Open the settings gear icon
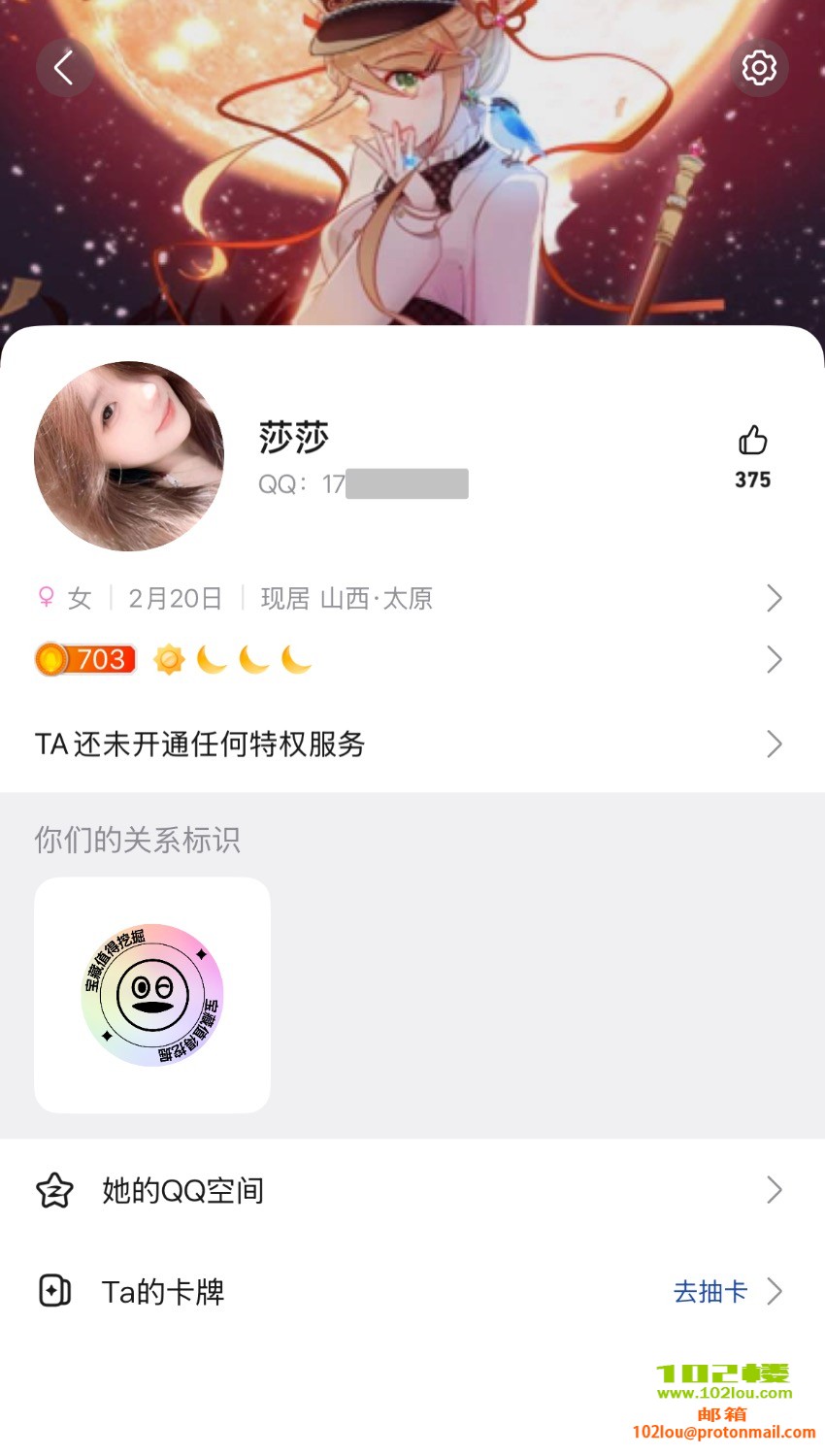Screen dimensions: 825x1456 click(x=759, y=68)
